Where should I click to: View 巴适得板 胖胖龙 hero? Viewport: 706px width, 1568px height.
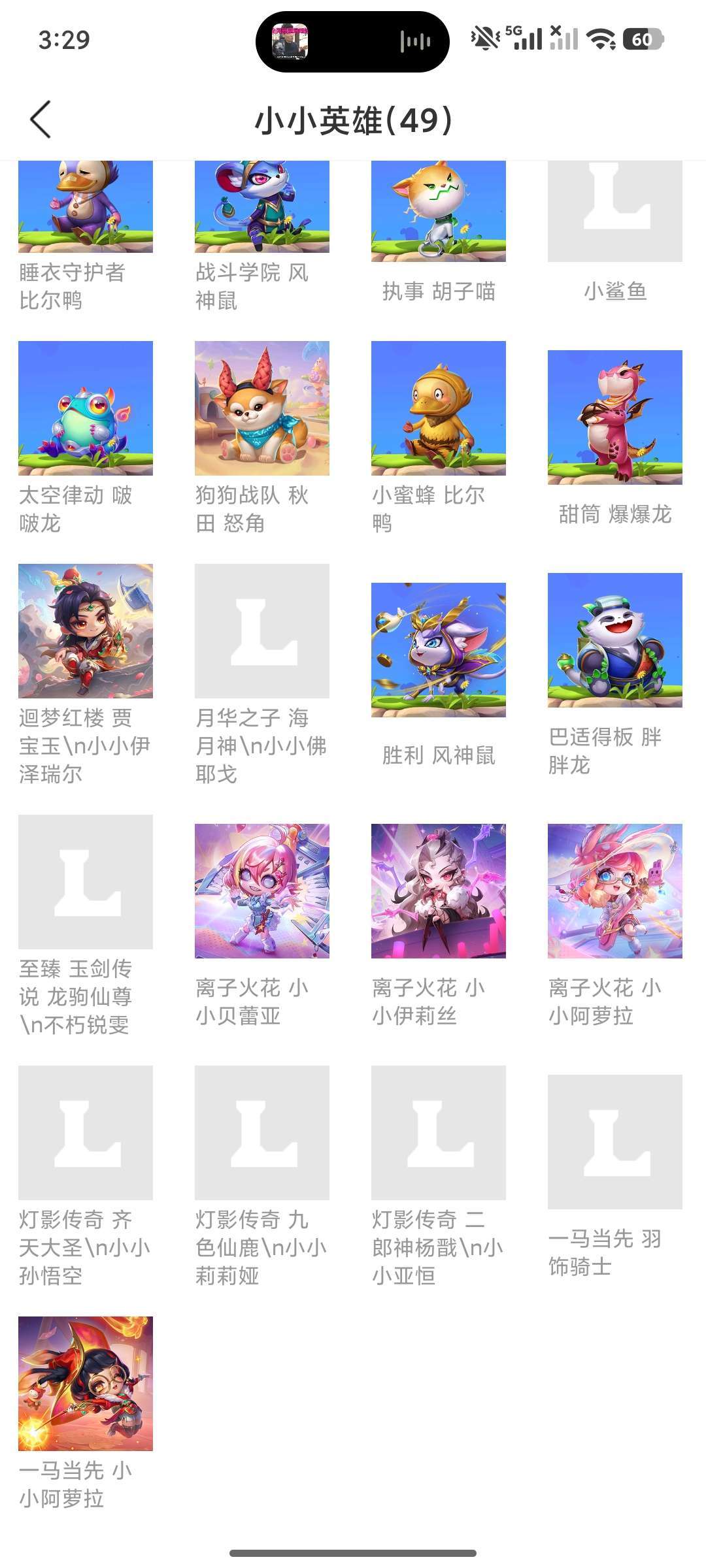click(615, 640)
